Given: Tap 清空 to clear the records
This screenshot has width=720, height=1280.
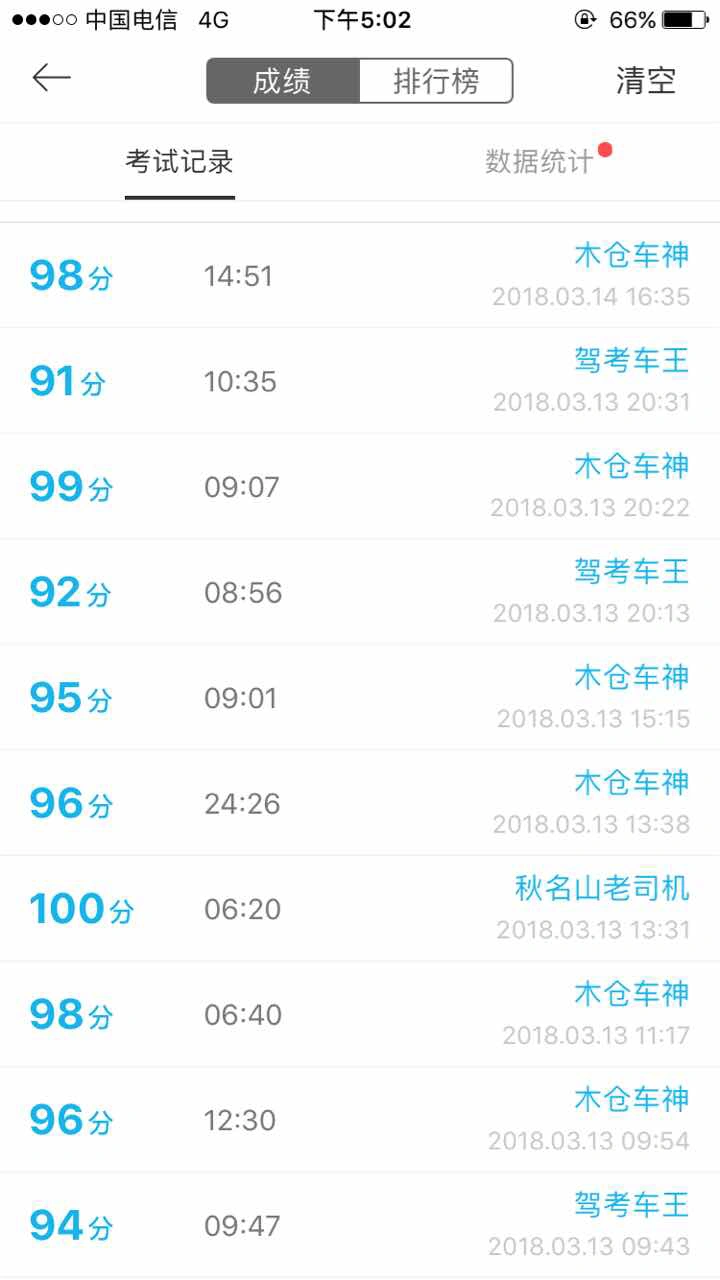Looking at the screenshot, I should pyautogui.click(x=646, y=81).
